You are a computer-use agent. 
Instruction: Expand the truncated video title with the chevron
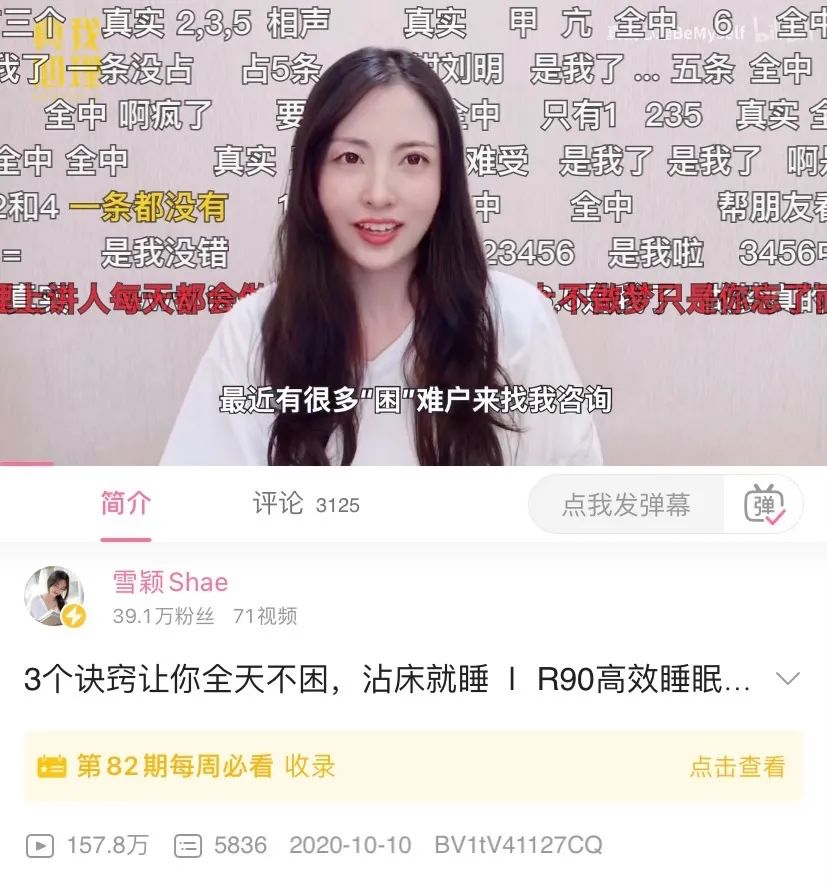788,678
